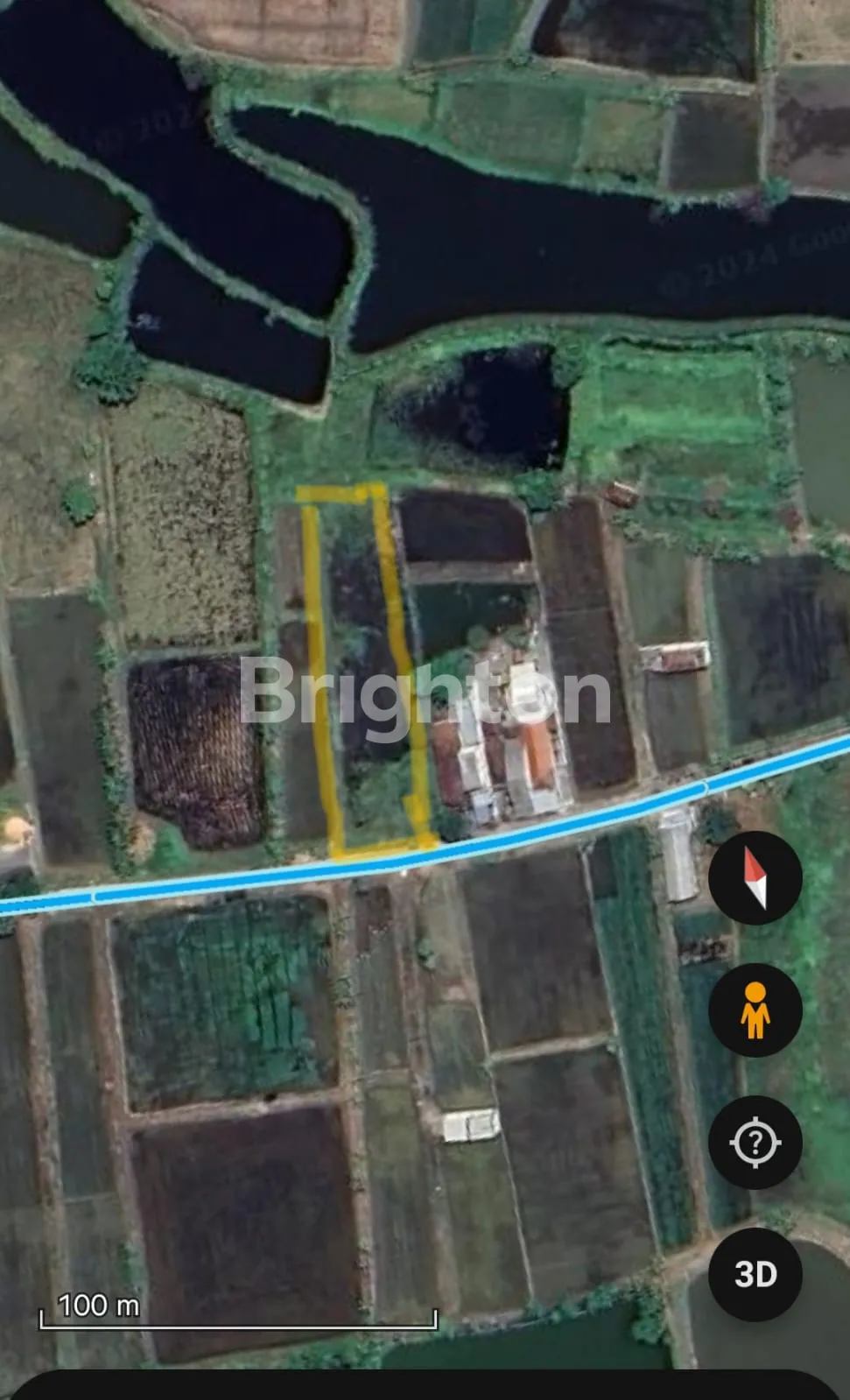Open Street View with the pegman button
The height and width of the screenshot is (1400, 850).
pos(755,1010)
